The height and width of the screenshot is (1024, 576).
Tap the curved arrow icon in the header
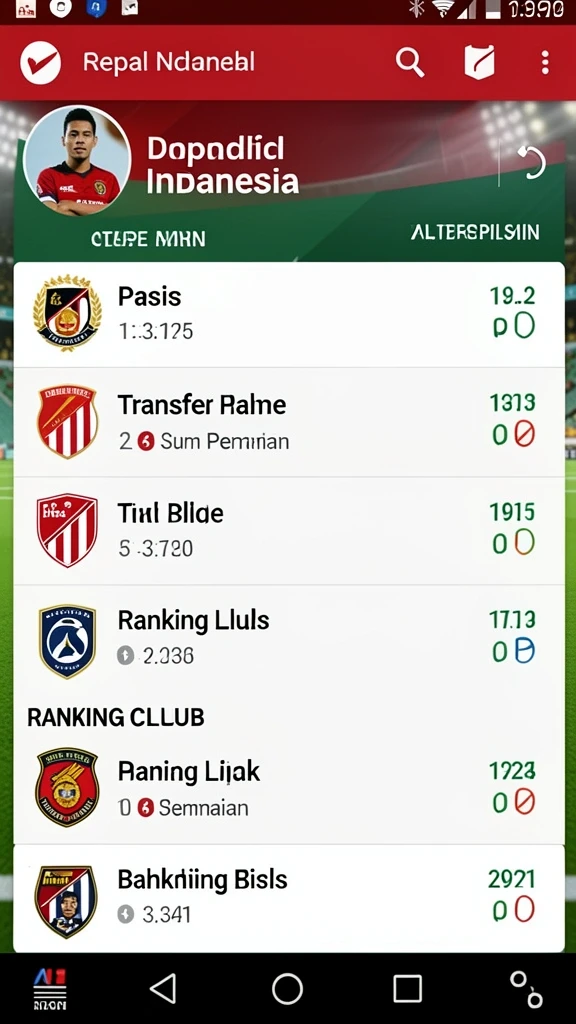pyautogui.click(x=532, y=162)
